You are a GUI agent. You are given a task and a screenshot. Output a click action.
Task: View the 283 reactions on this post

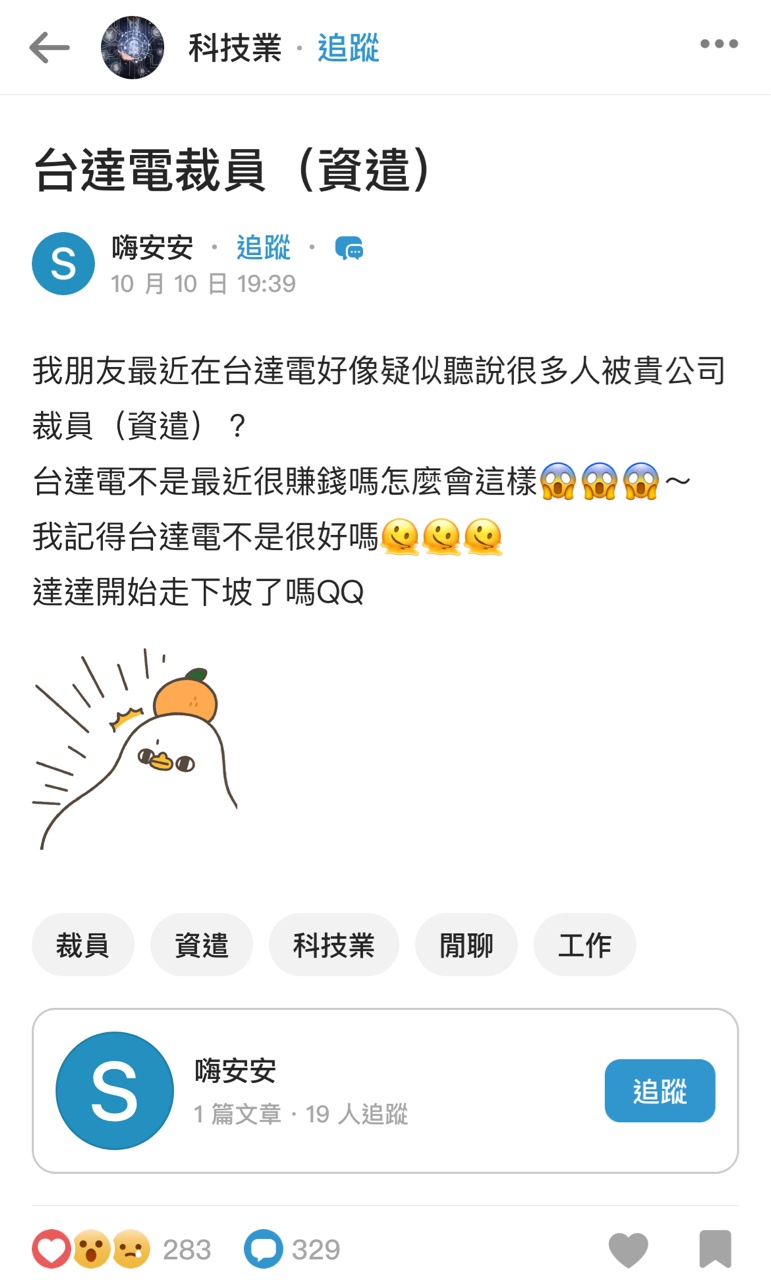point(120,1249)
